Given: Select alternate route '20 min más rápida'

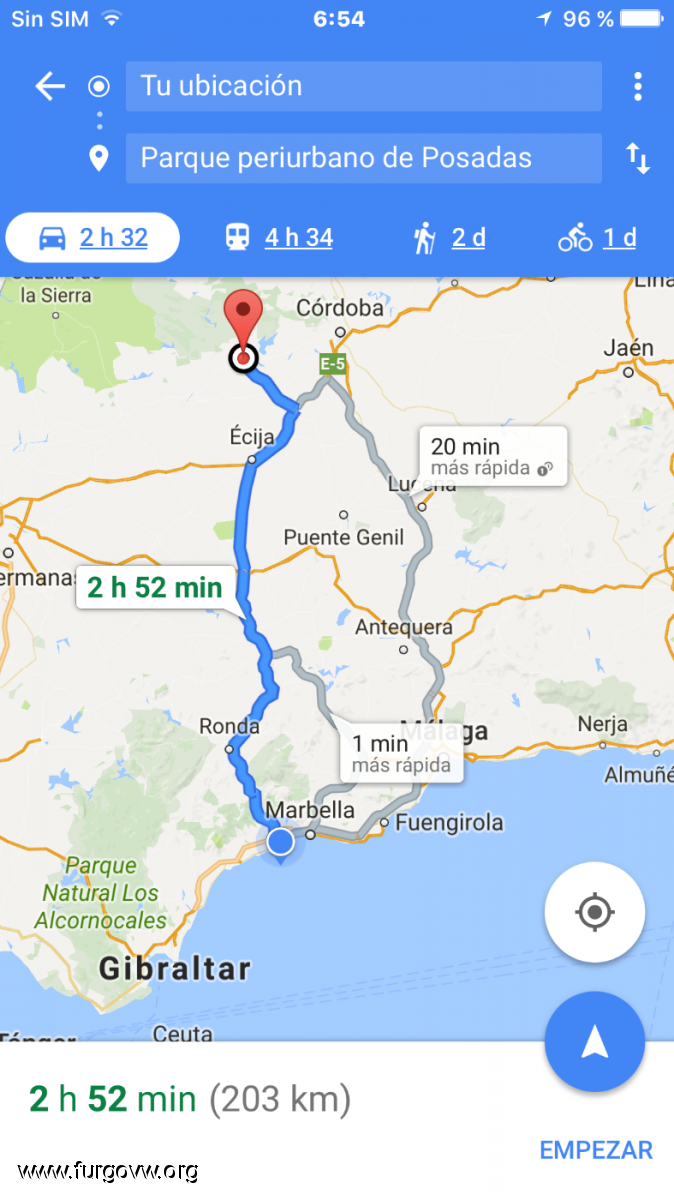Looking at the screenshot, I should click(491, 456).
